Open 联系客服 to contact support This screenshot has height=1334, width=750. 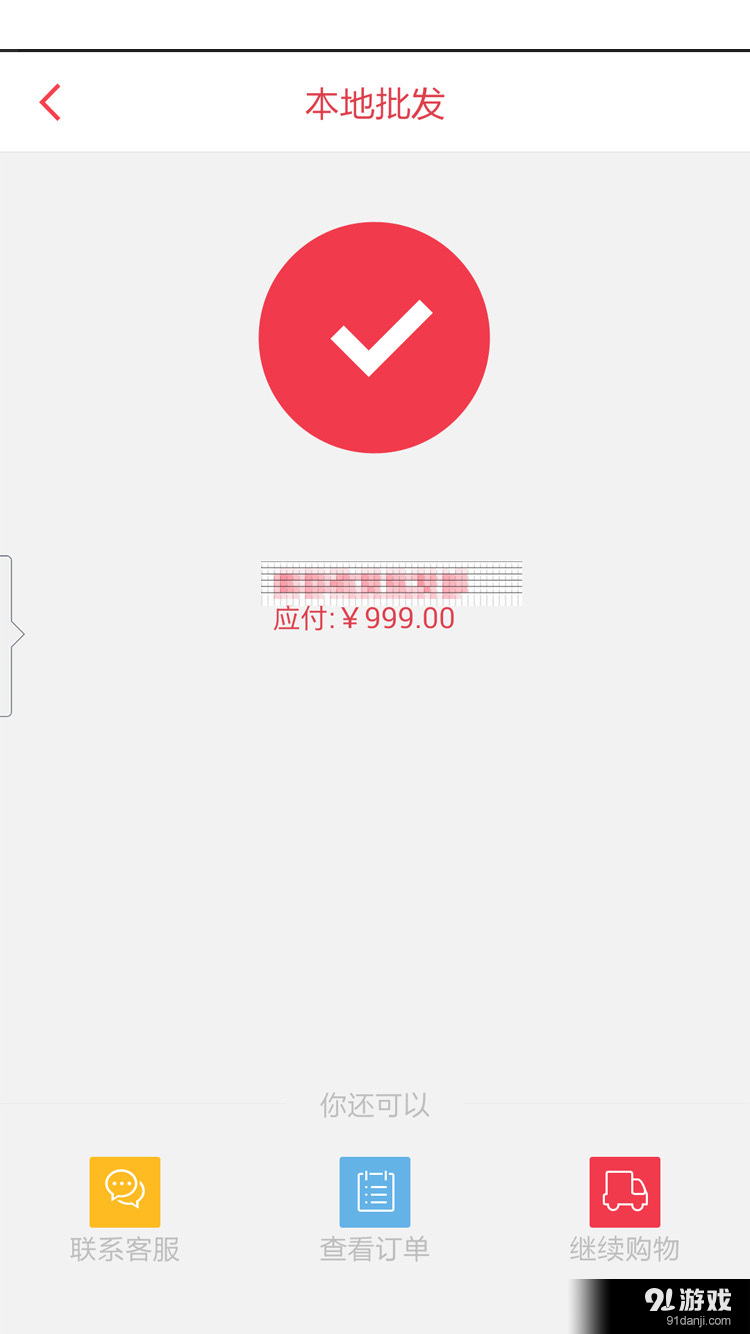[x=124, y=1248]
